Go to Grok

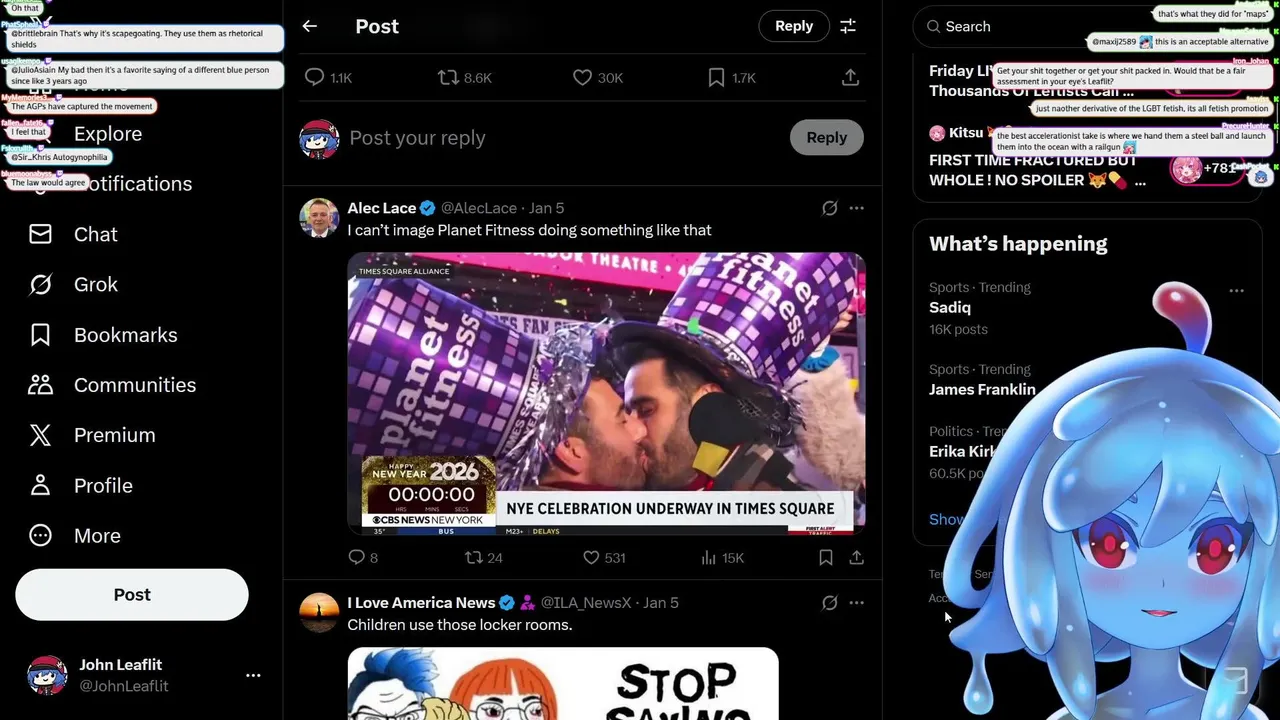[95, 284]
